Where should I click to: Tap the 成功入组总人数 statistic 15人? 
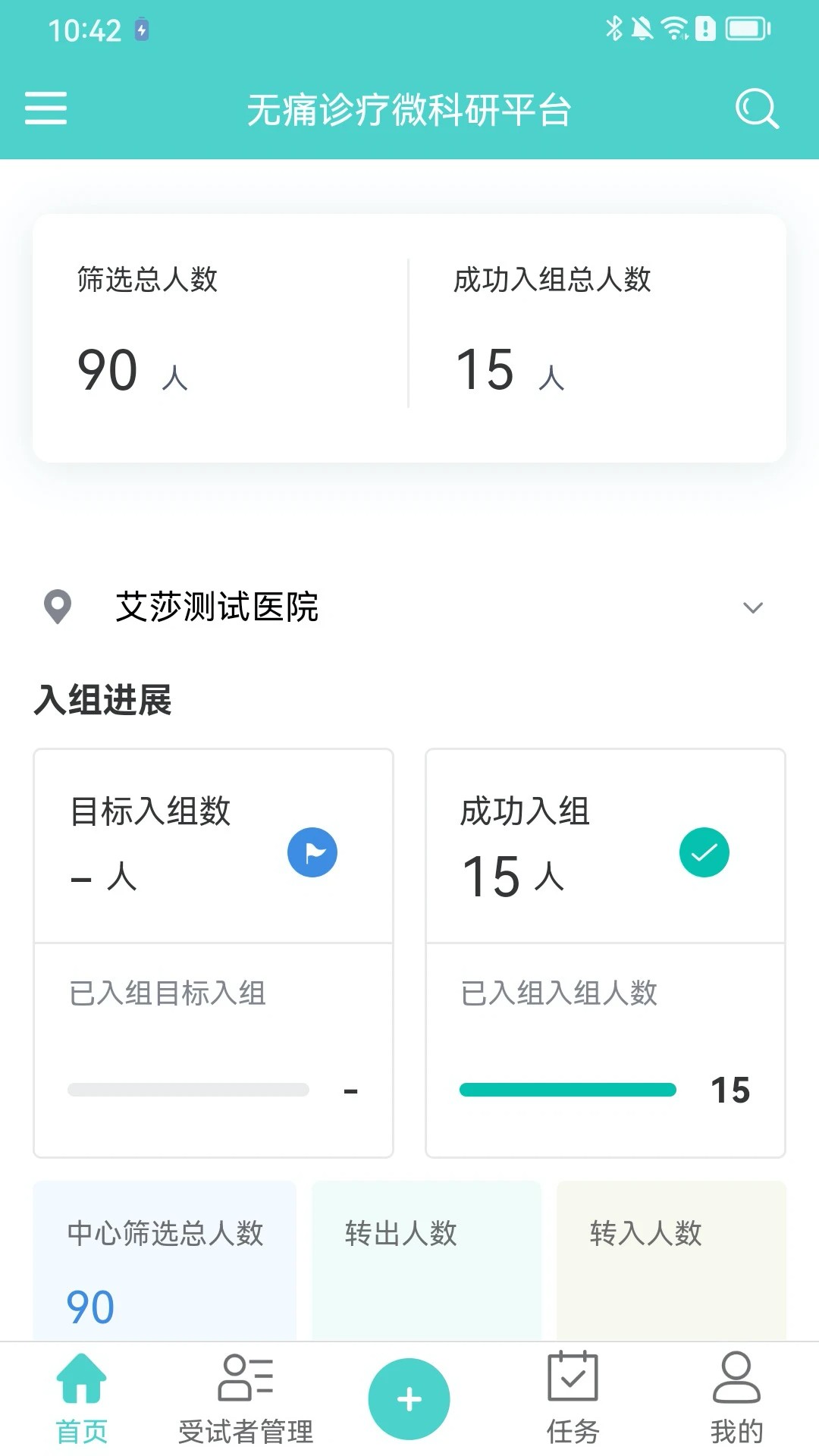[510, 369]
